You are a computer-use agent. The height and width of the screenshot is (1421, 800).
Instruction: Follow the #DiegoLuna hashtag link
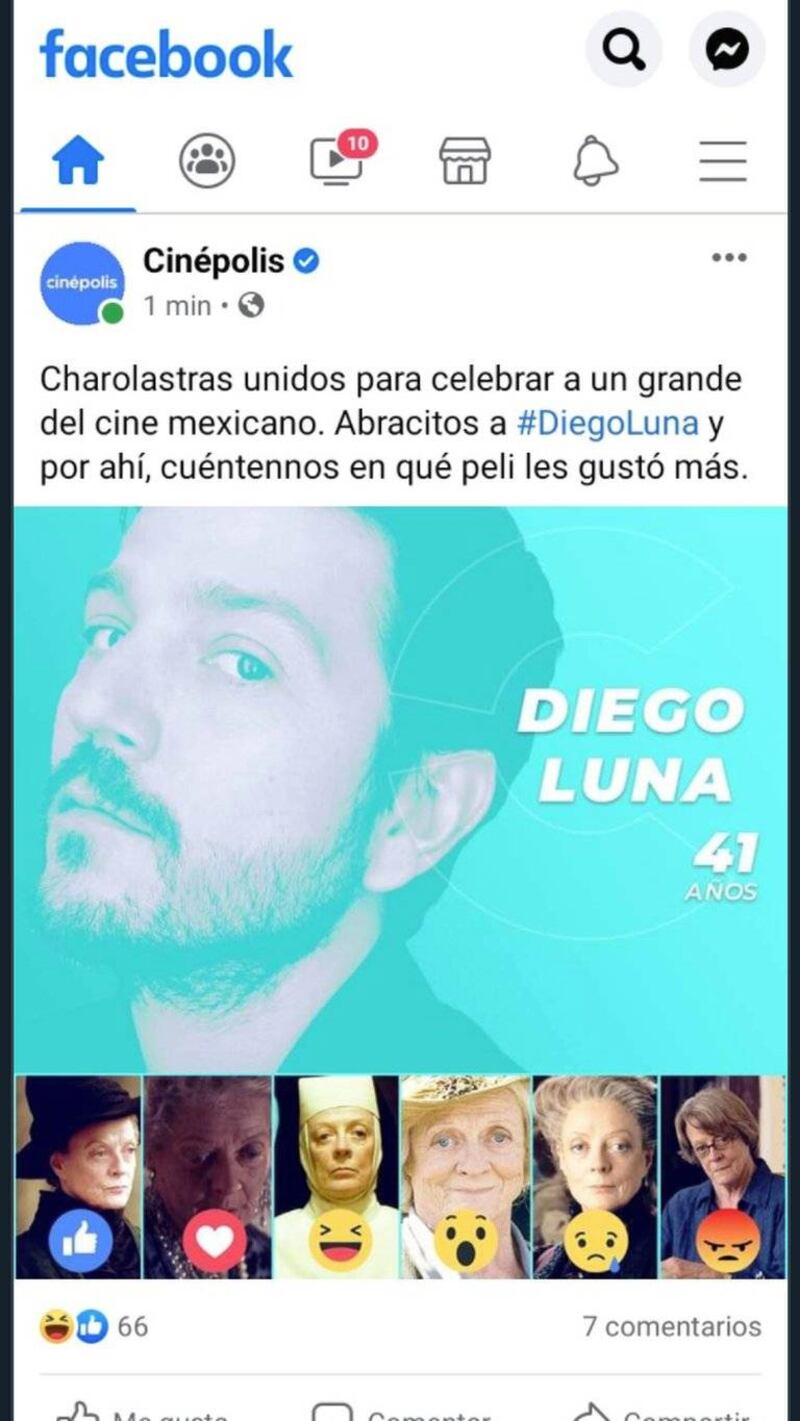coord(607,423)
